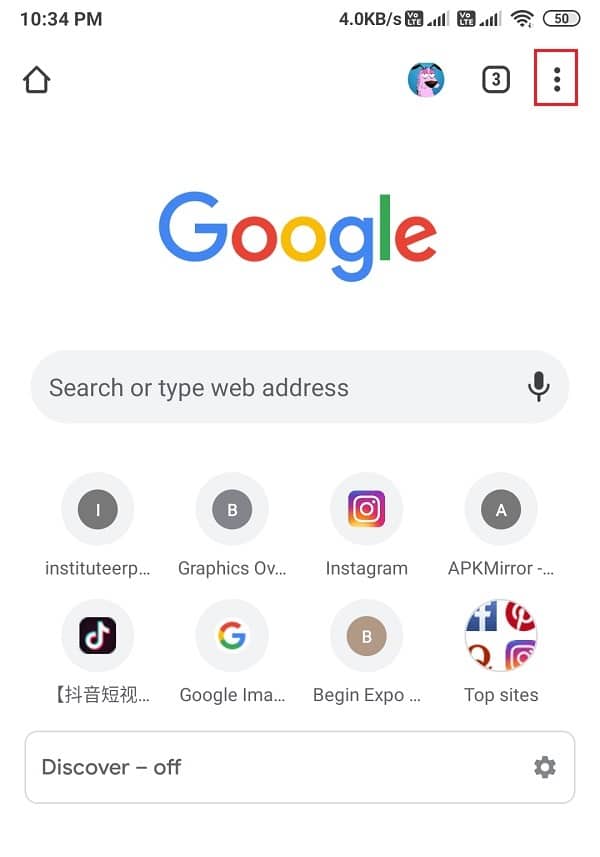Open the tab switcher showing 3 tabs

point(496,80)
